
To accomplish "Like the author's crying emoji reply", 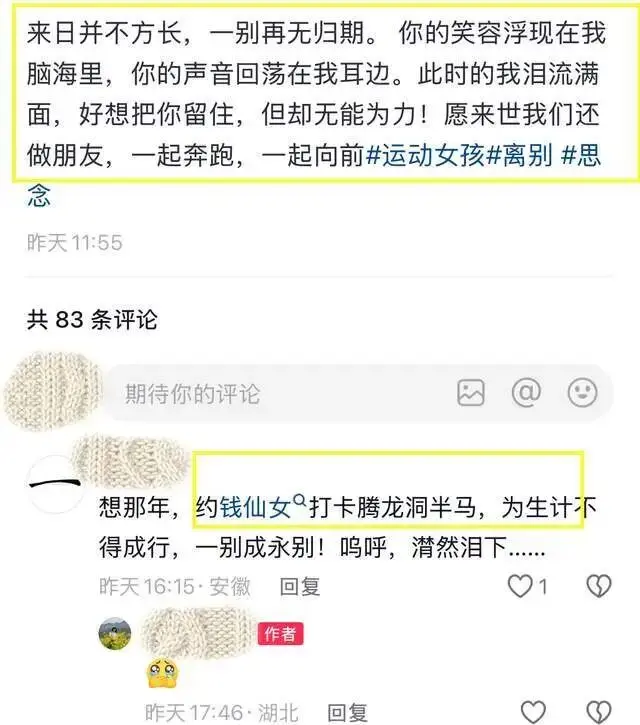I will tap(534, 713).
